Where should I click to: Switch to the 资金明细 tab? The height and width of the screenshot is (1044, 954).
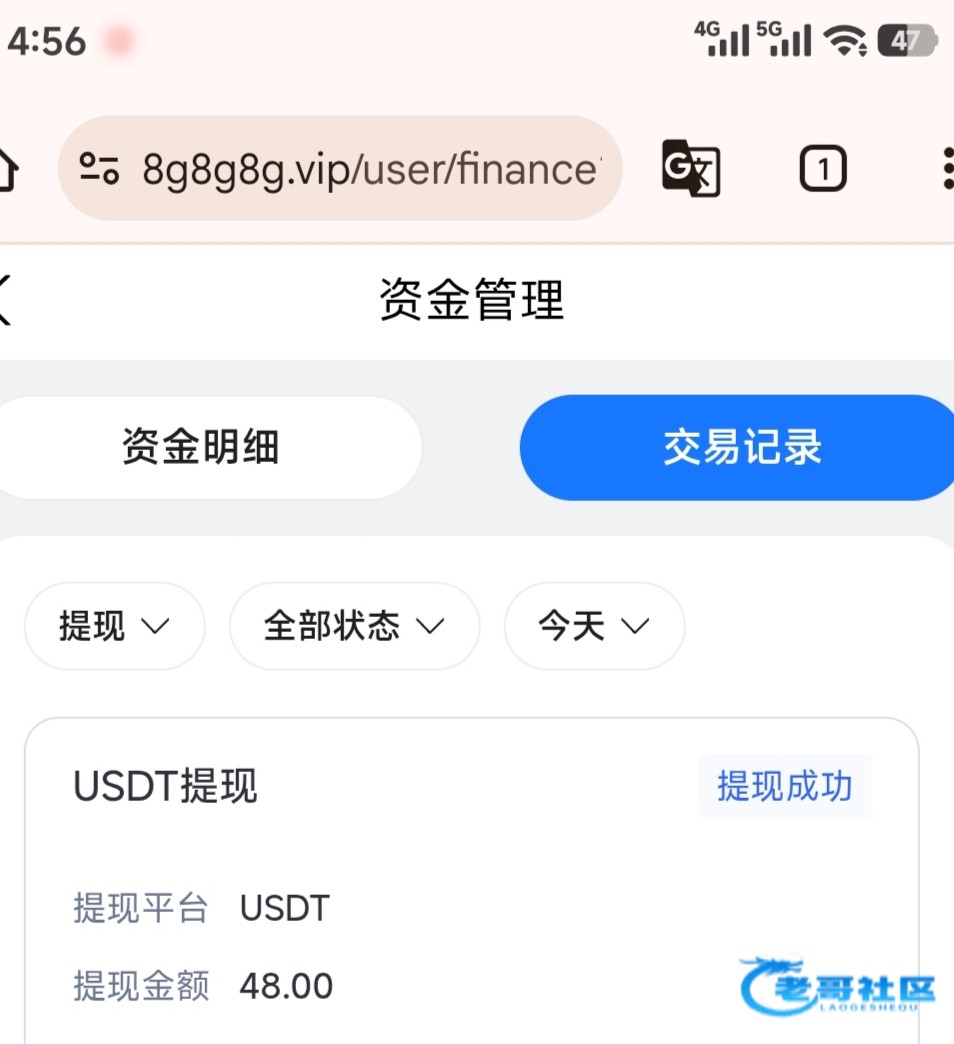[201, 447]
